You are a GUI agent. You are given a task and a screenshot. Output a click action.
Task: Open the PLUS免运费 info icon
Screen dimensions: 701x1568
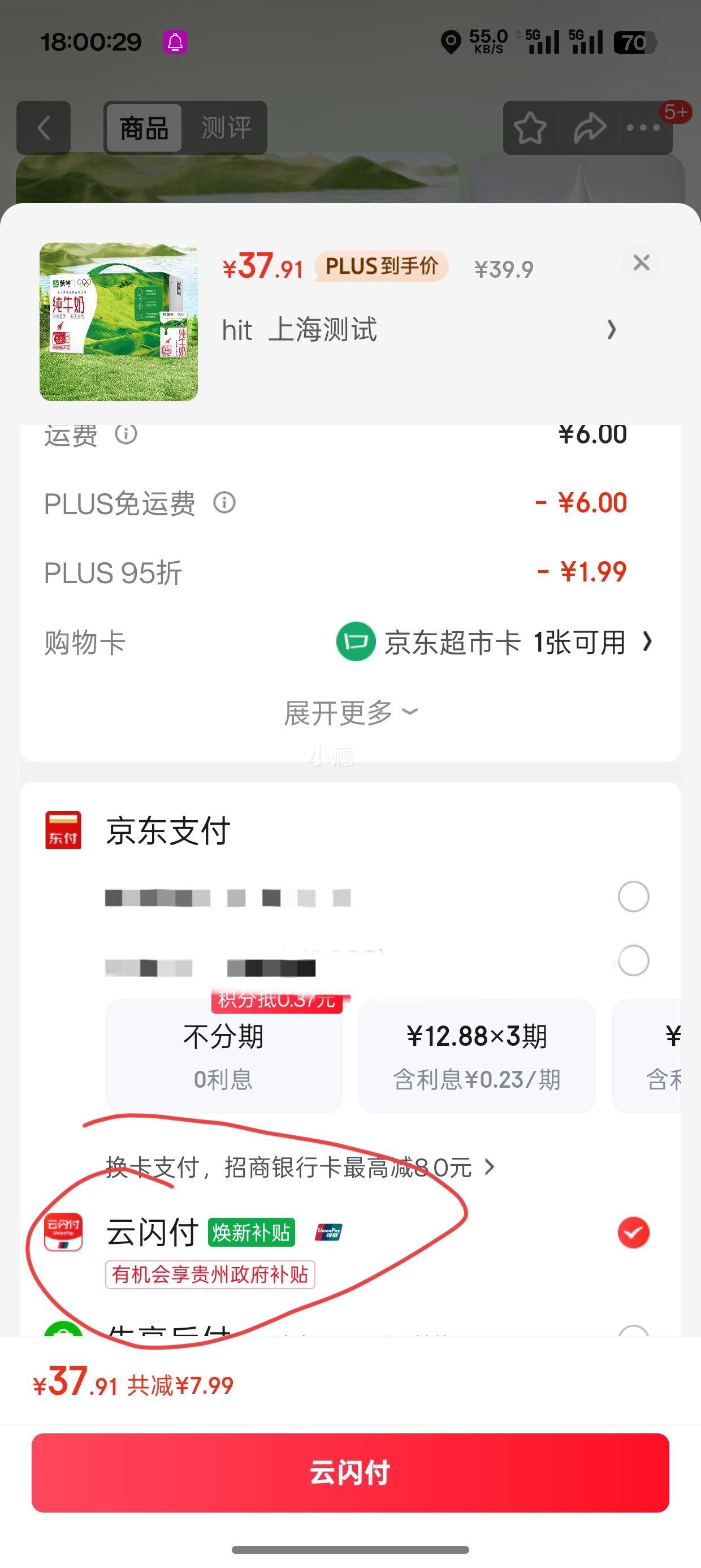tap(224, 503)
